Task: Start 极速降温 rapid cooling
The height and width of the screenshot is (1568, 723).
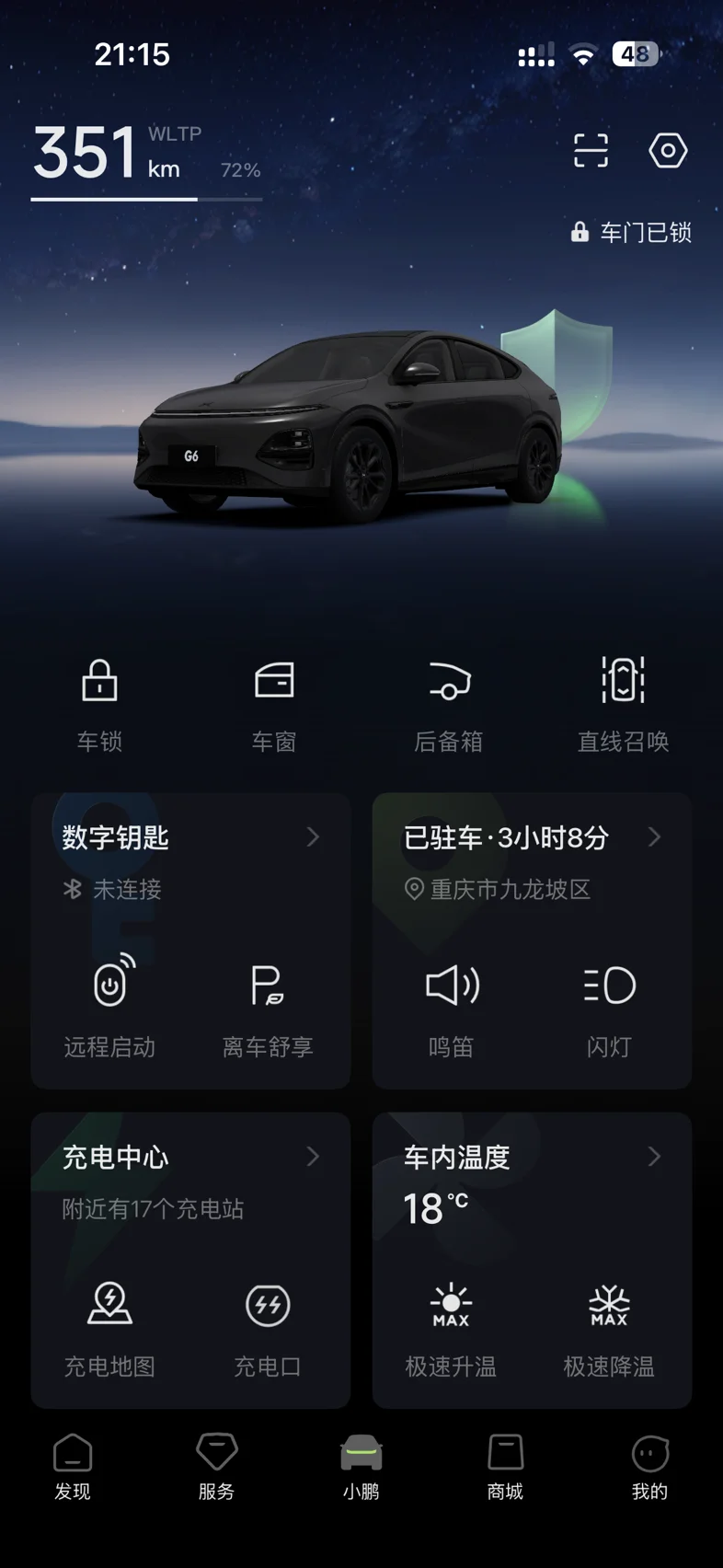Action: [609, 1327]
